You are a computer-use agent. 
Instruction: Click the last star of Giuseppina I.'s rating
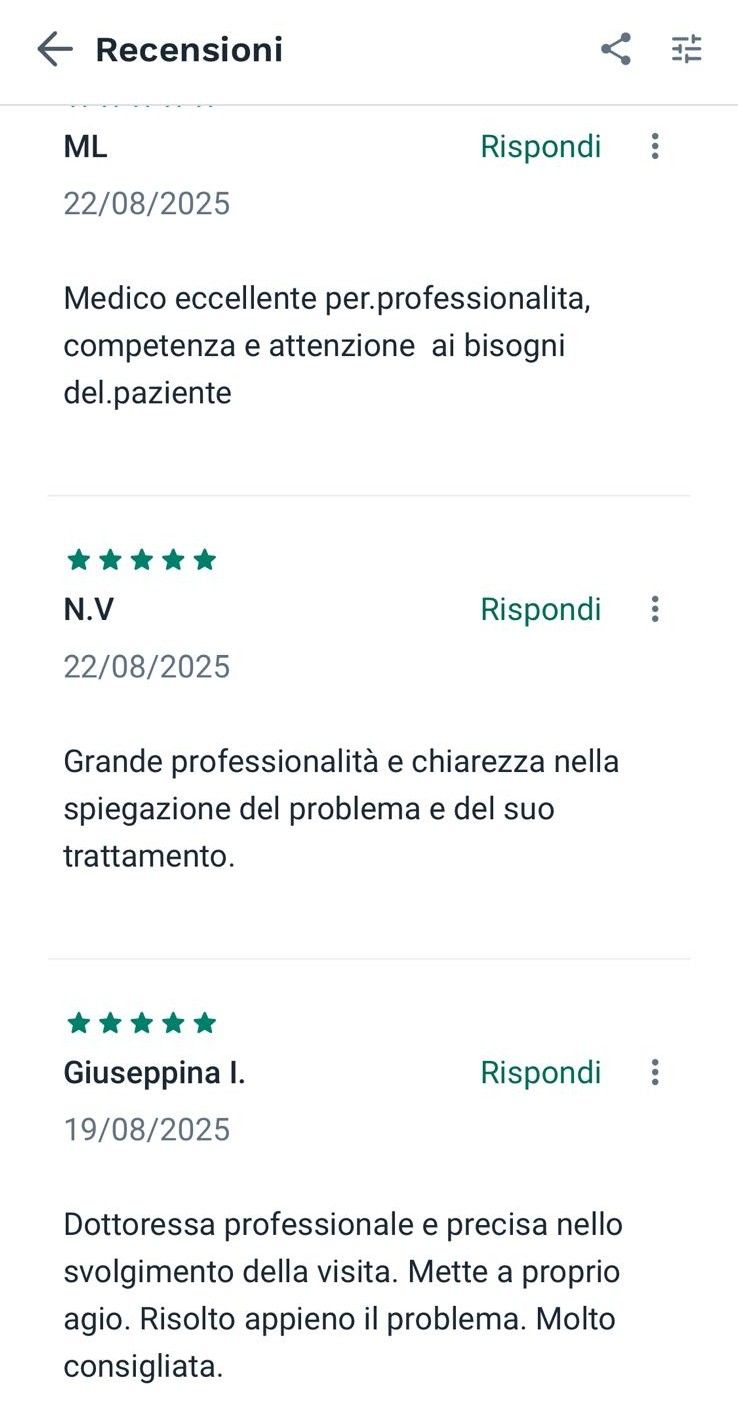click(x=204, y=1022)
